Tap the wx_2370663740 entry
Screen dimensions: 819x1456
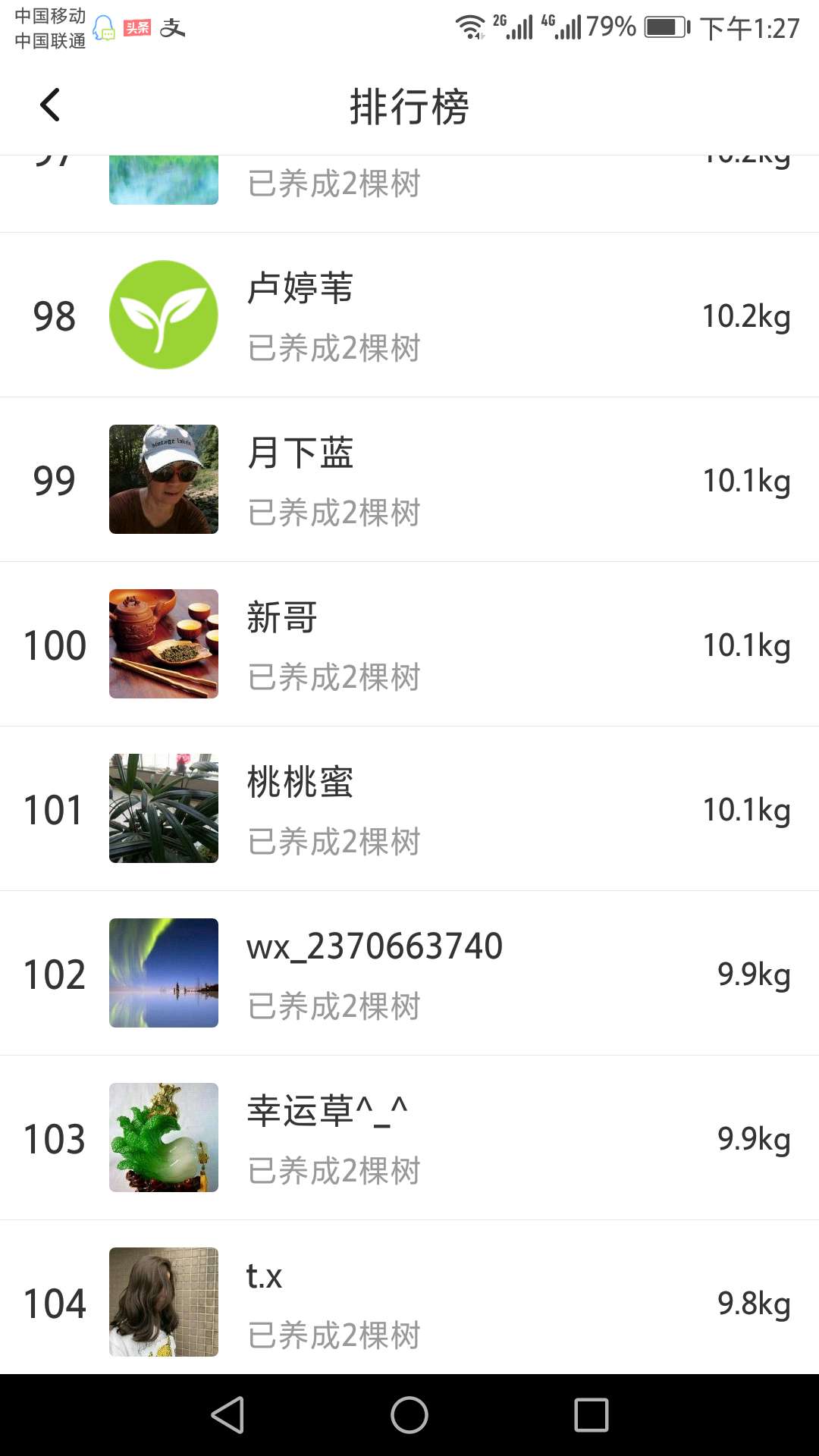(x=409, y=974)
